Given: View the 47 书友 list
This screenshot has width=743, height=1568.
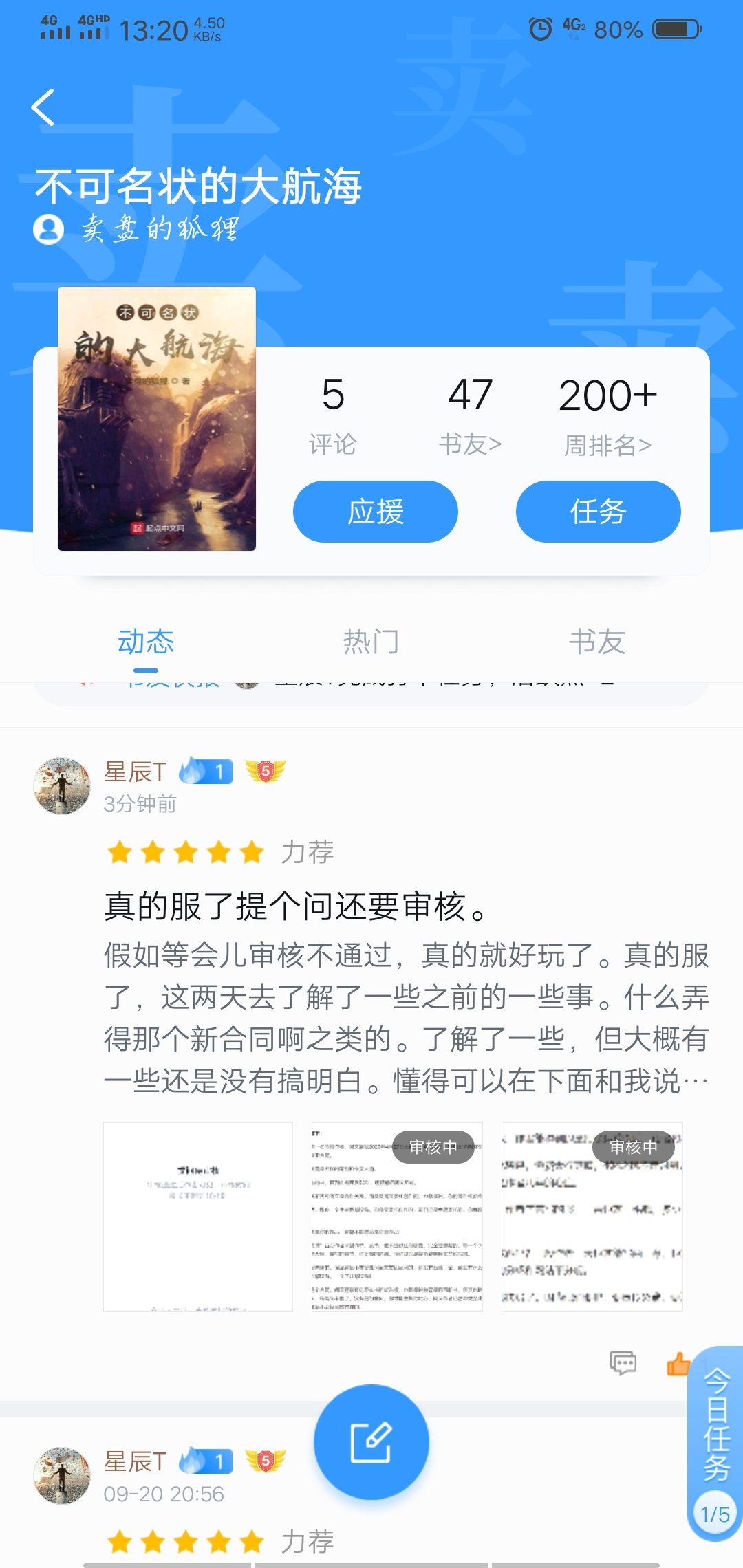Looking at the screenshot, I should click(471, 416).
